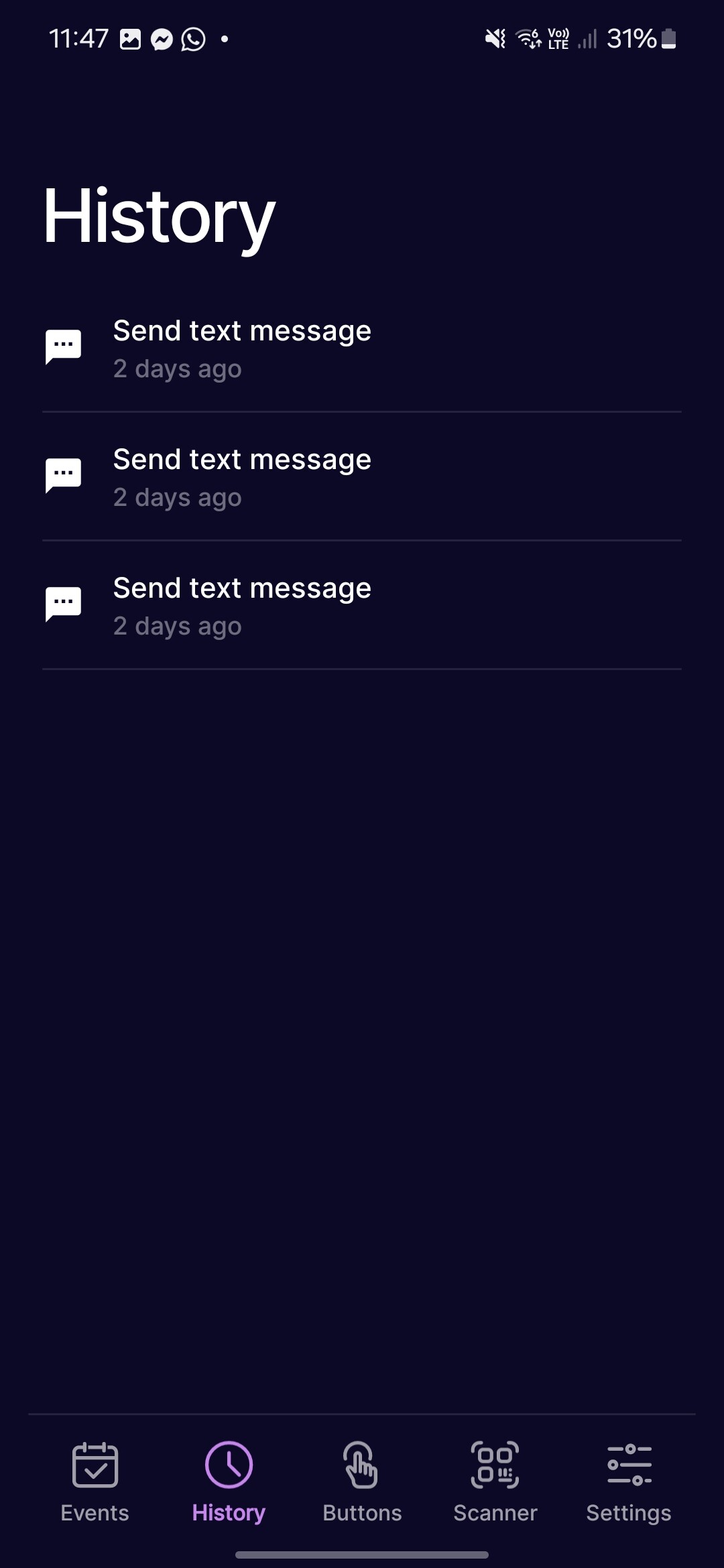Open the last Send text message entry
The image size is (724, 1568).
pos(362,605)
